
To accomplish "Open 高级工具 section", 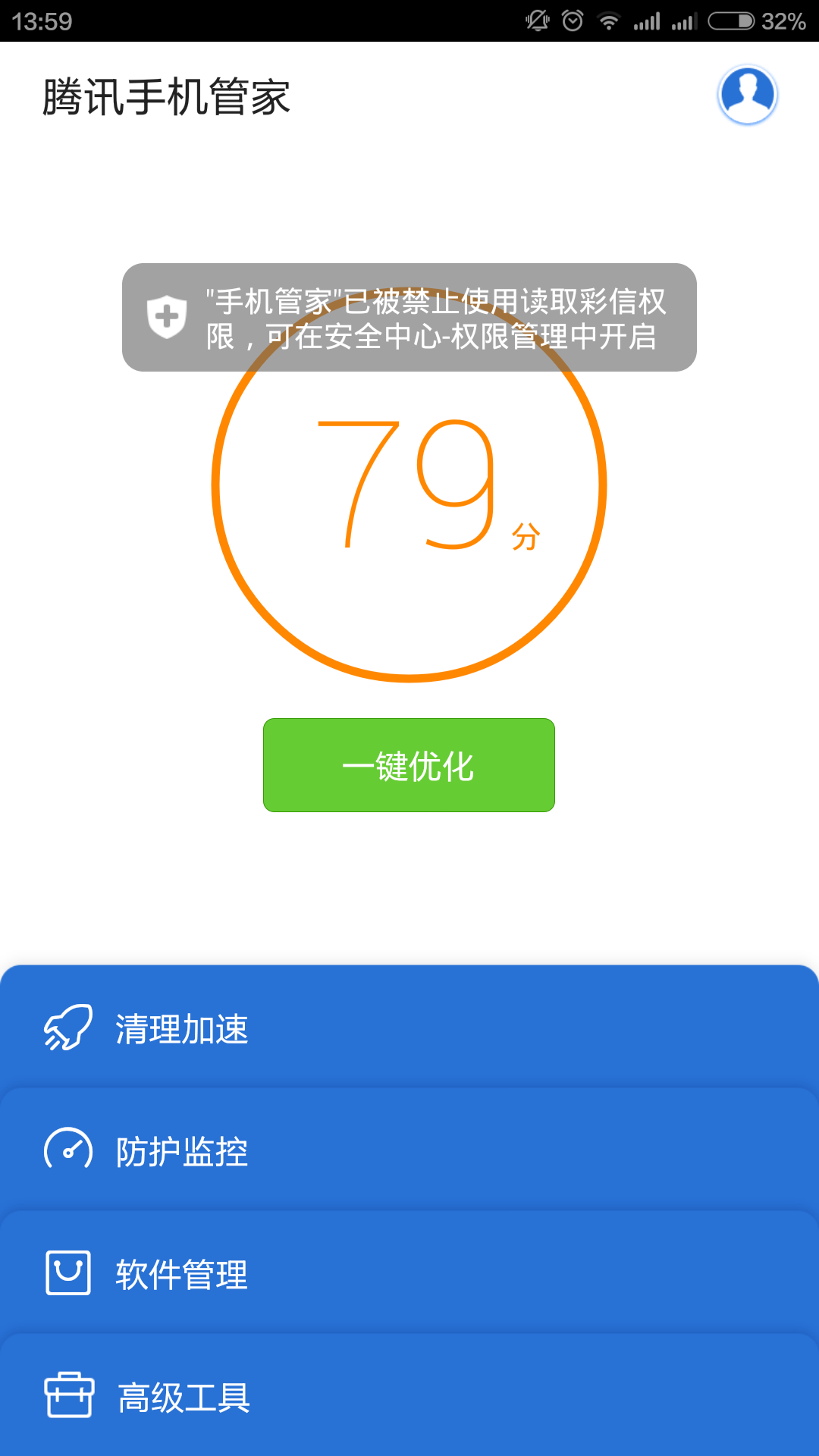I will pos(409,1397).
